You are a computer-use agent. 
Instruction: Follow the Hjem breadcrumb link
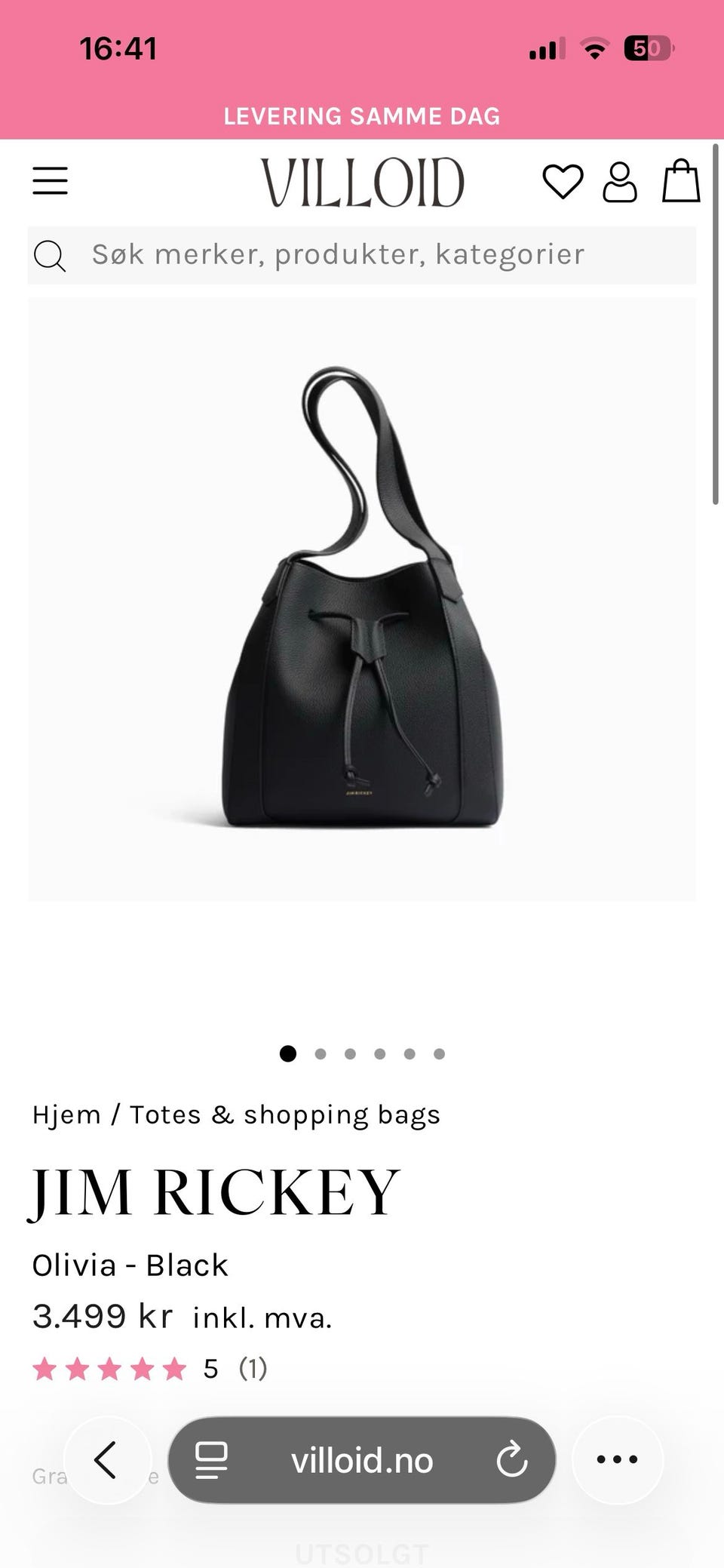[66, 1115]
